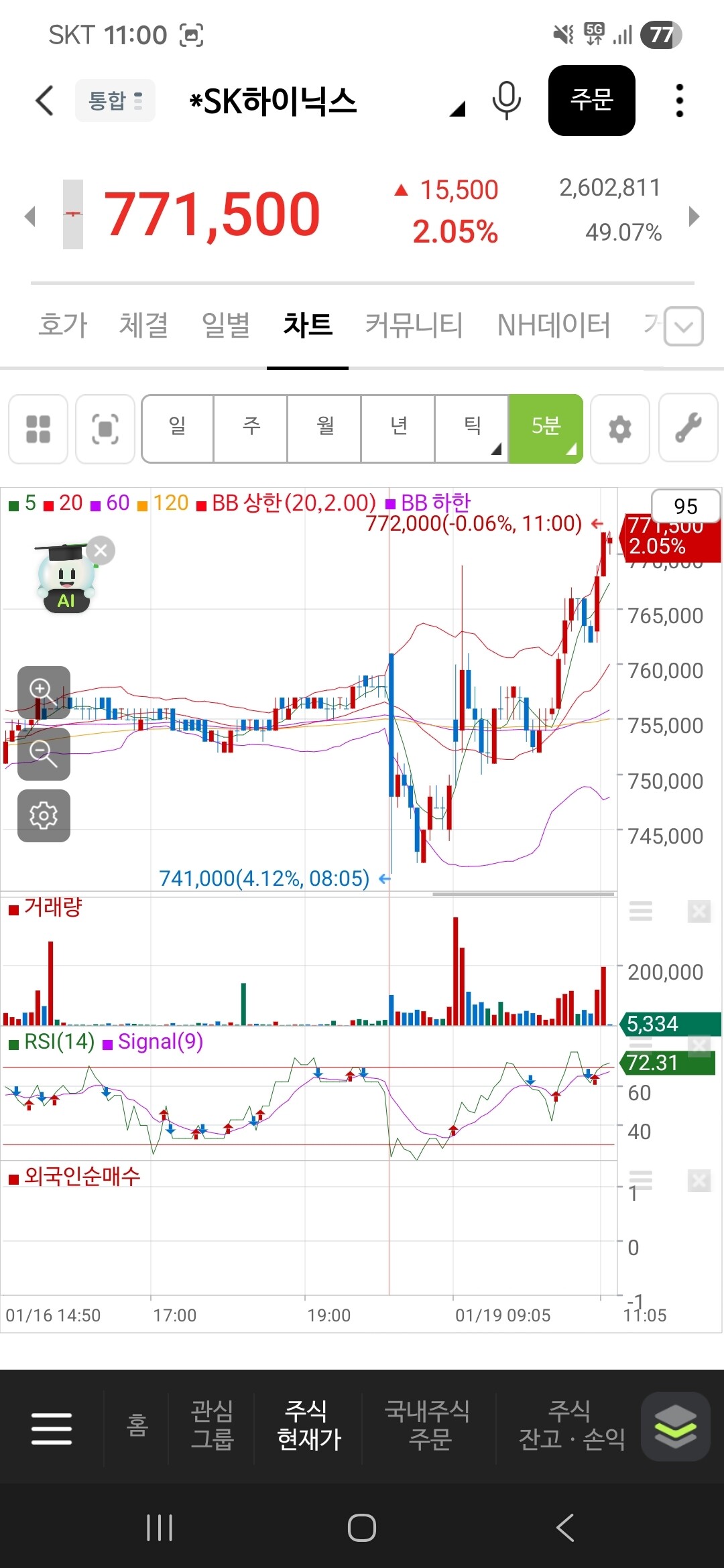
Task: Switch to the 체결 tab
Action: click(143, 325)
